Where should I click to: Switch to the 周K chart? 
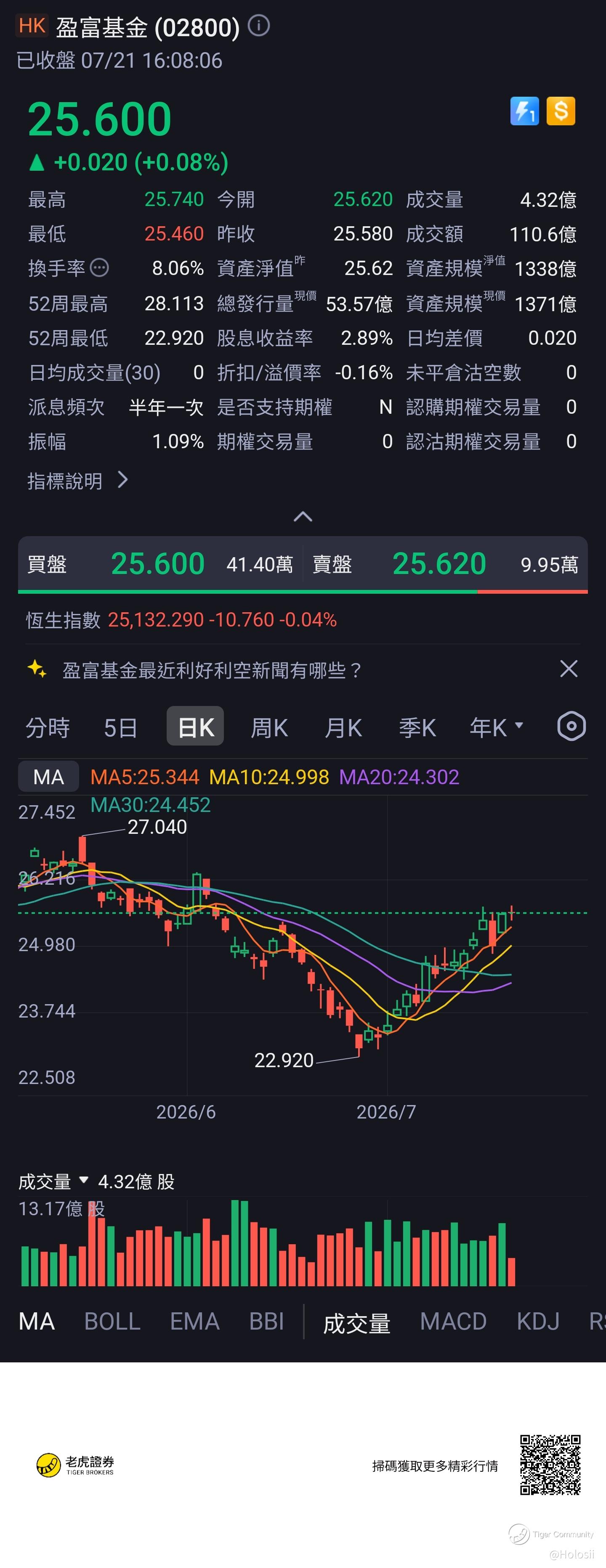click(x=269, y=727)
